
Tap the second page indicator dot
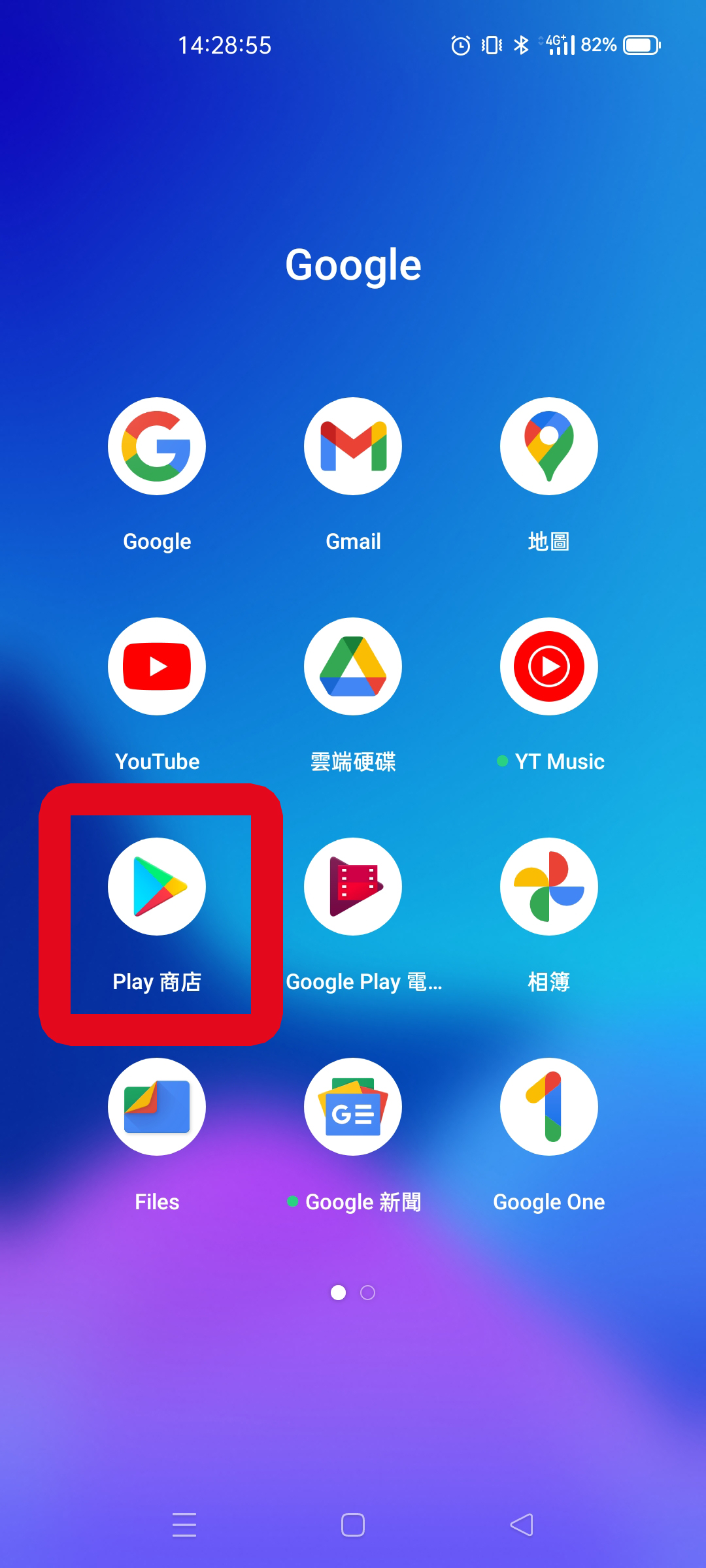tap(368, 1293)
